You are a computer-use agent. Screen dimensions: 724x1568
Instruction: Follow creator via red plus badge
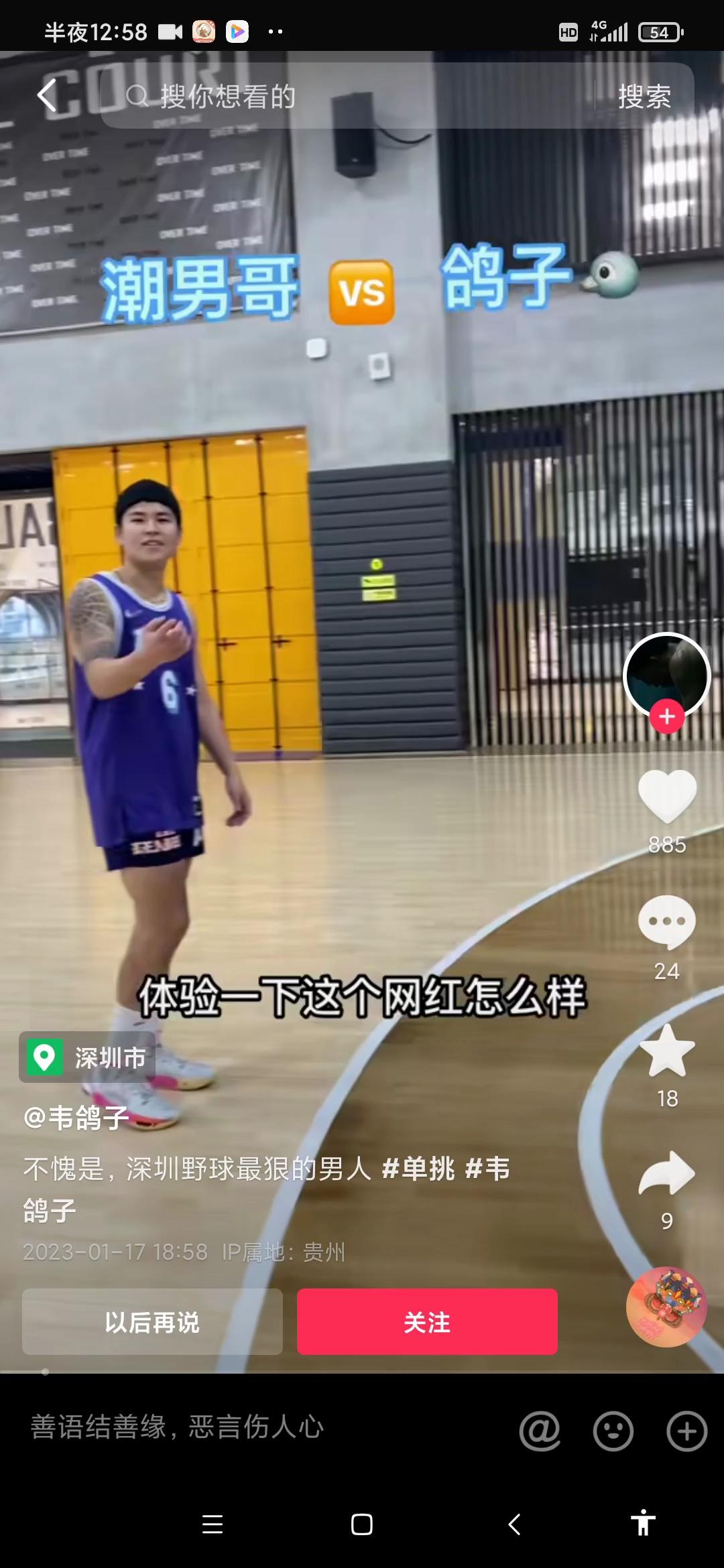[x=666, y=717]
